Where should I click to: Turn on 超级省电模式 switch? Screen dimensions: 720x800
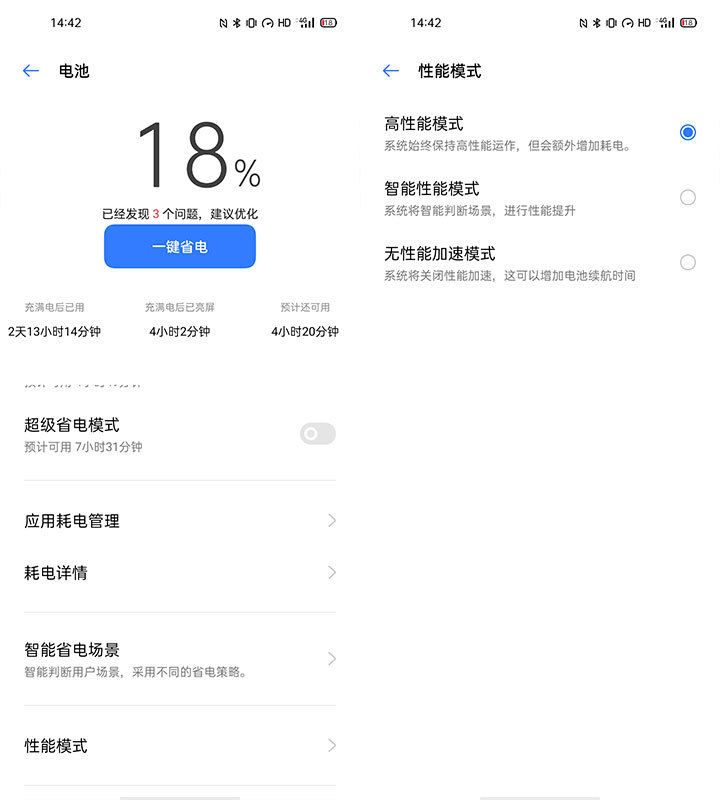(x=317, y=434)
